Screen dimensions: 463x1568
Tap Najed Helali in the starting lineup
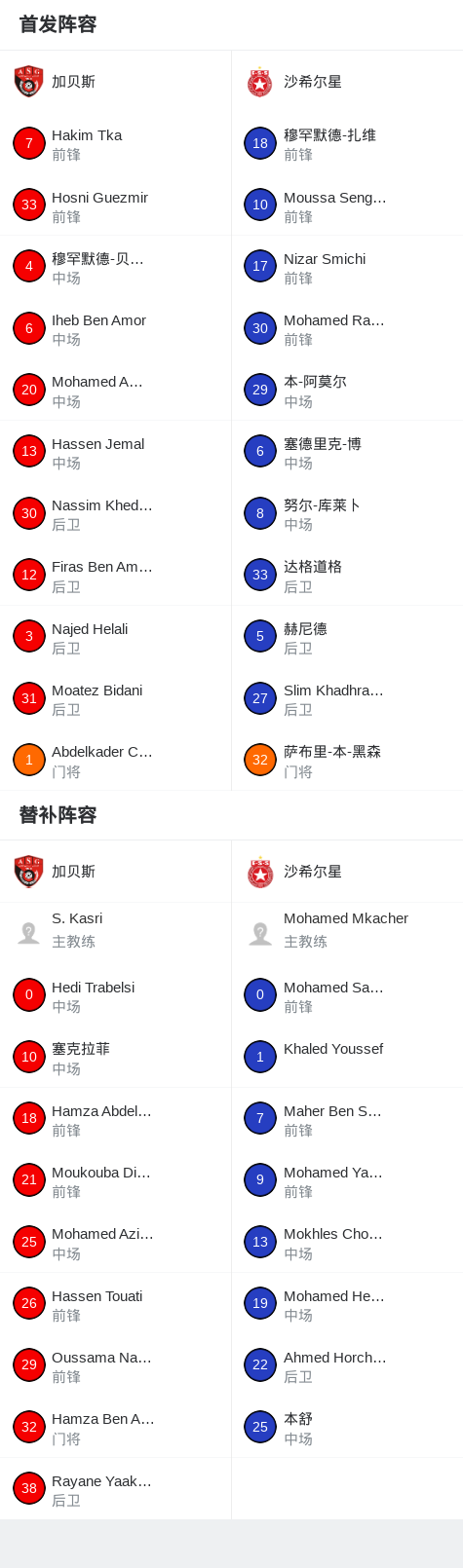click(x=115, y=637)
